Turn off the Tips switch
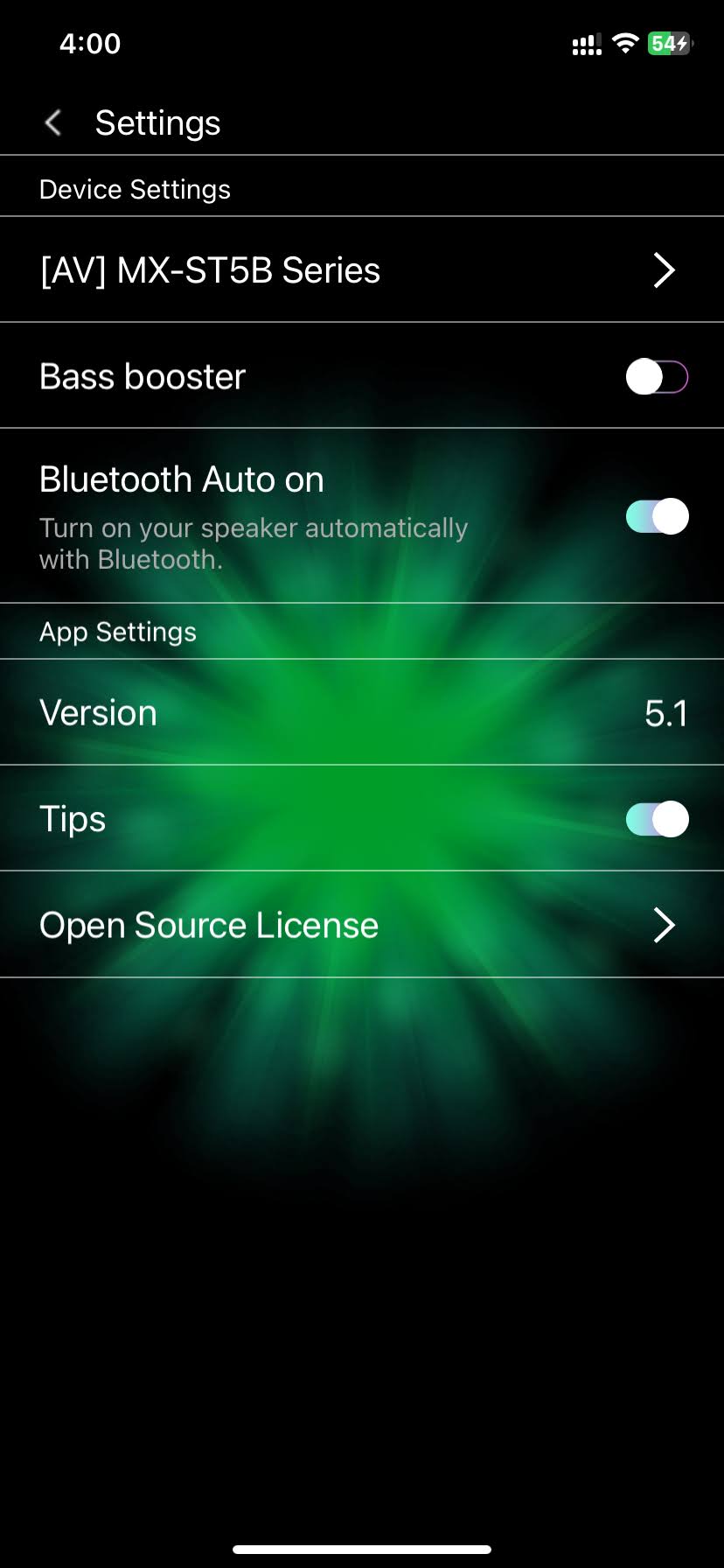Viewport: 724px width, 1568px height. (x=657, y=819)
